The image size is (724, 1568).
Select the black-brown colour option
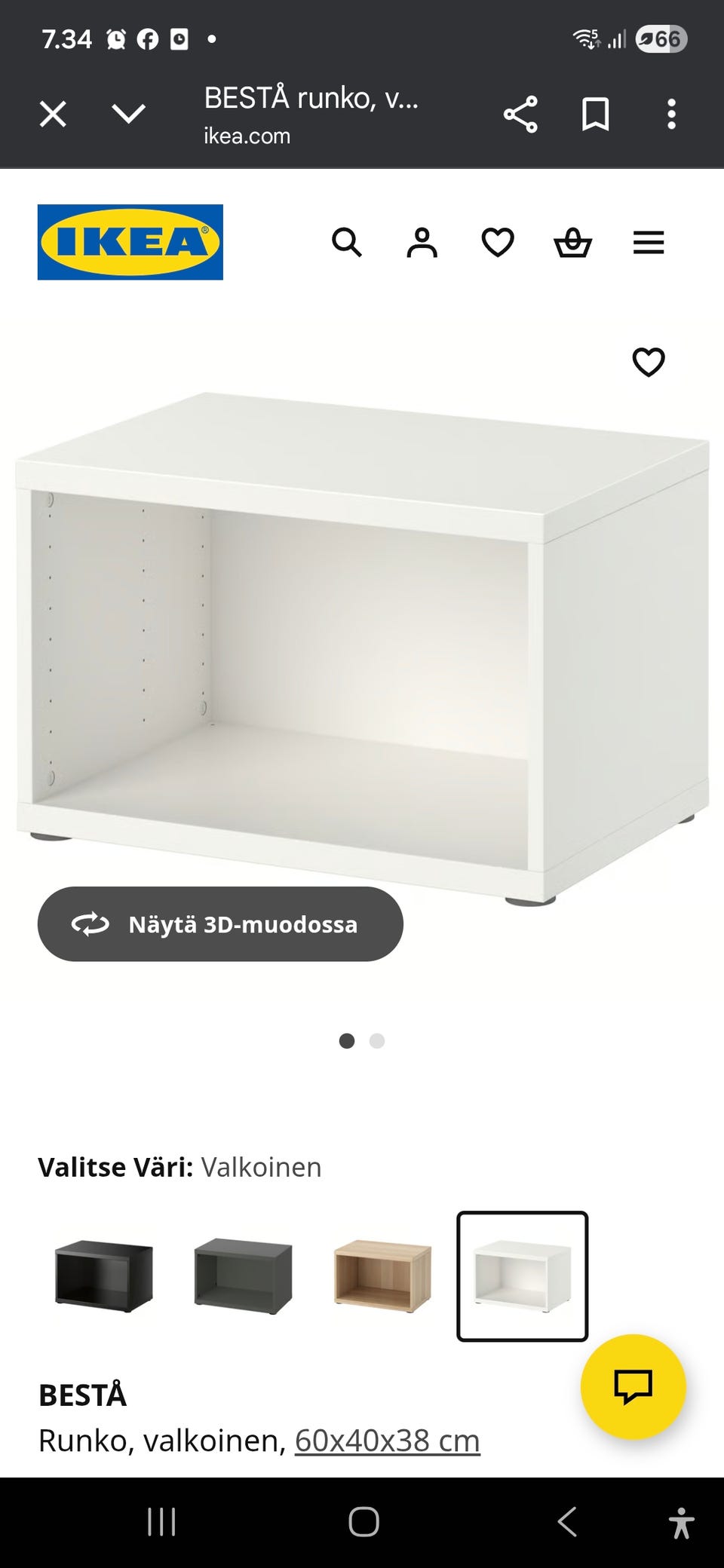104,1276
